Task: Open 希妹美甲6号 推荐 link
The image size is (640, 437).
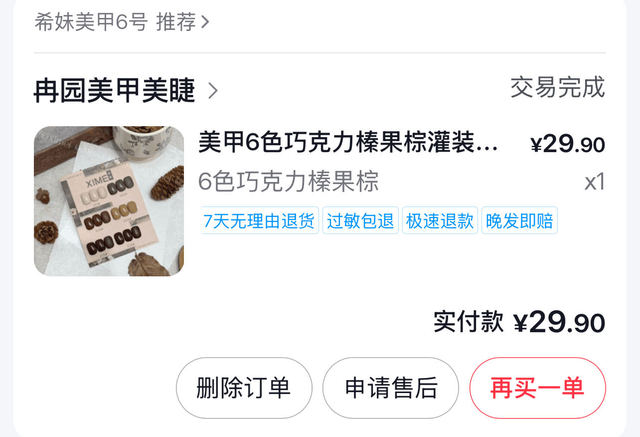Action: tap(122, 22)
